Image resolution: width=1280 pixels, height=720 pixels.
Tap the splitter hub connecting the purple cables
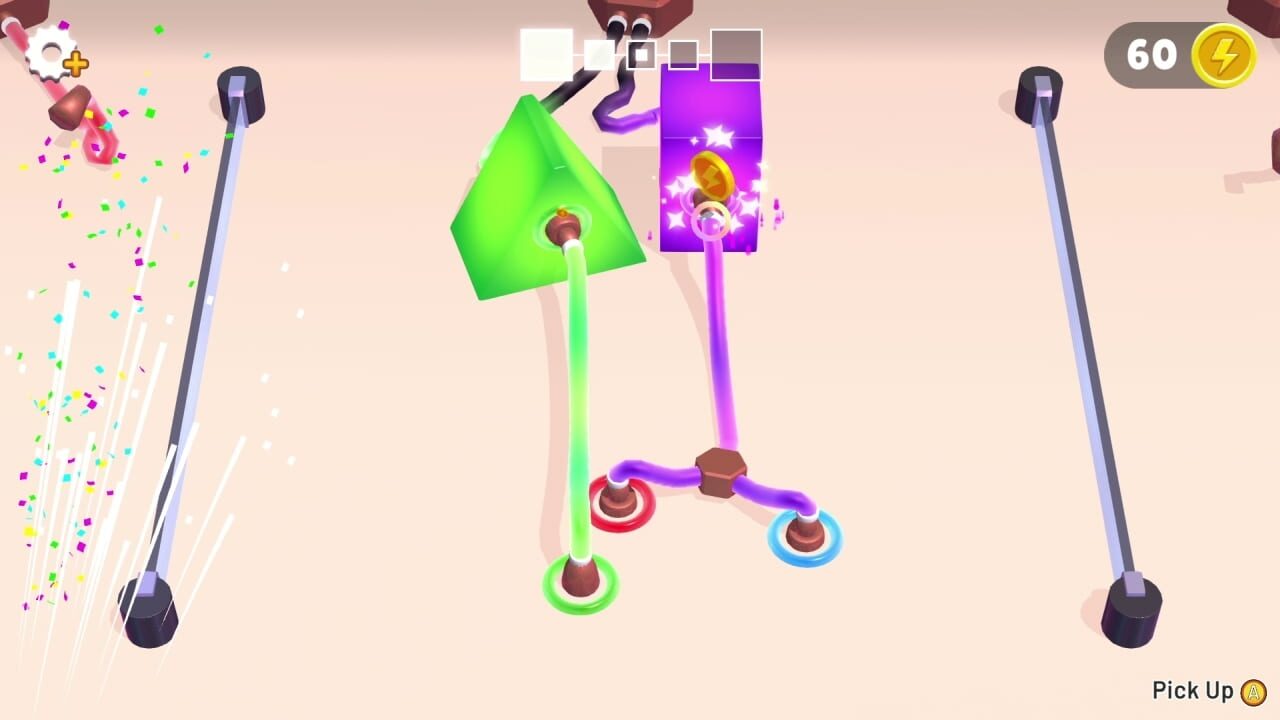click(x=720, y=472)
